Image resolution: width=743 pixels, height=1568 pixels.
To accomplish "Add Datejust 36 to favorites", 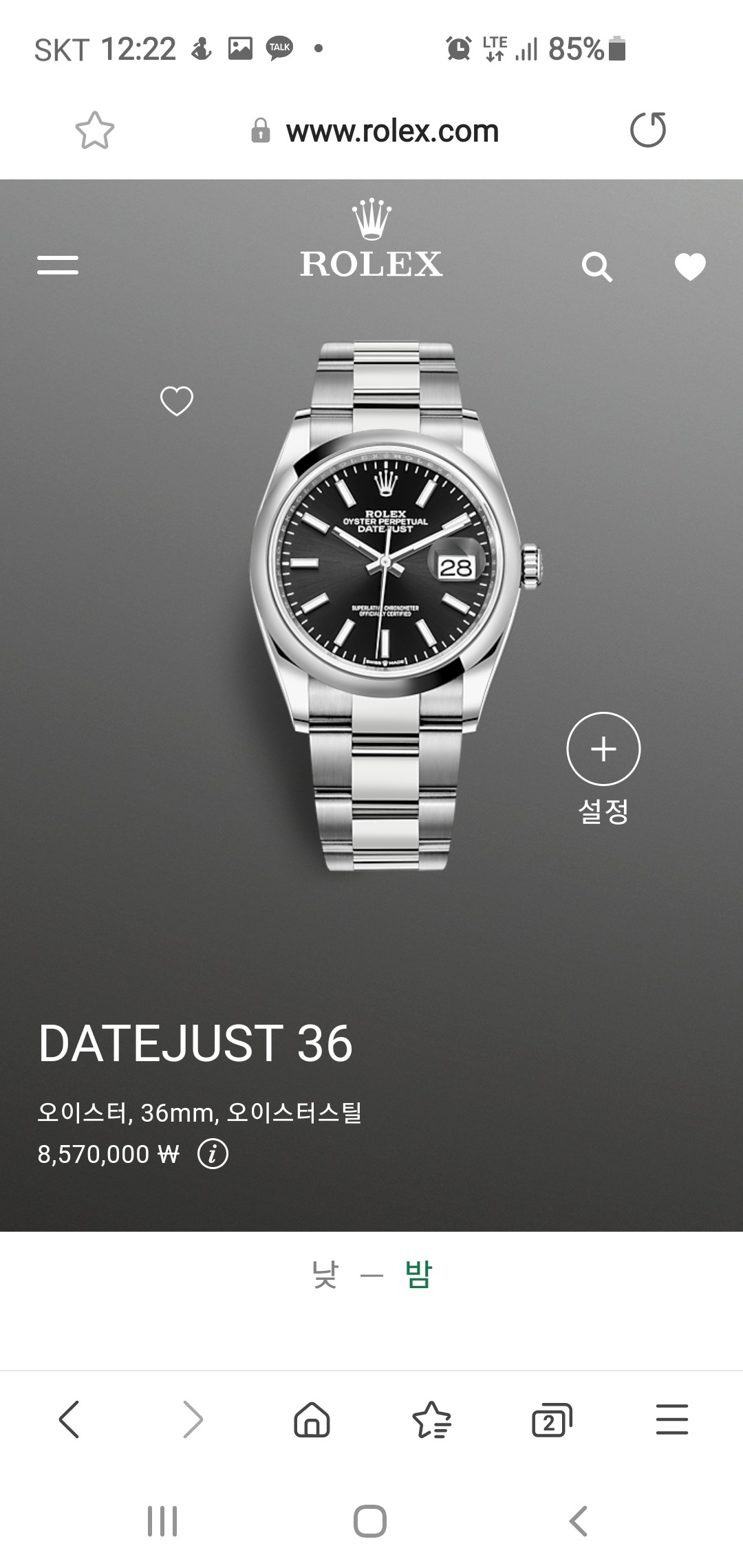I will click(x=177, y=401).
